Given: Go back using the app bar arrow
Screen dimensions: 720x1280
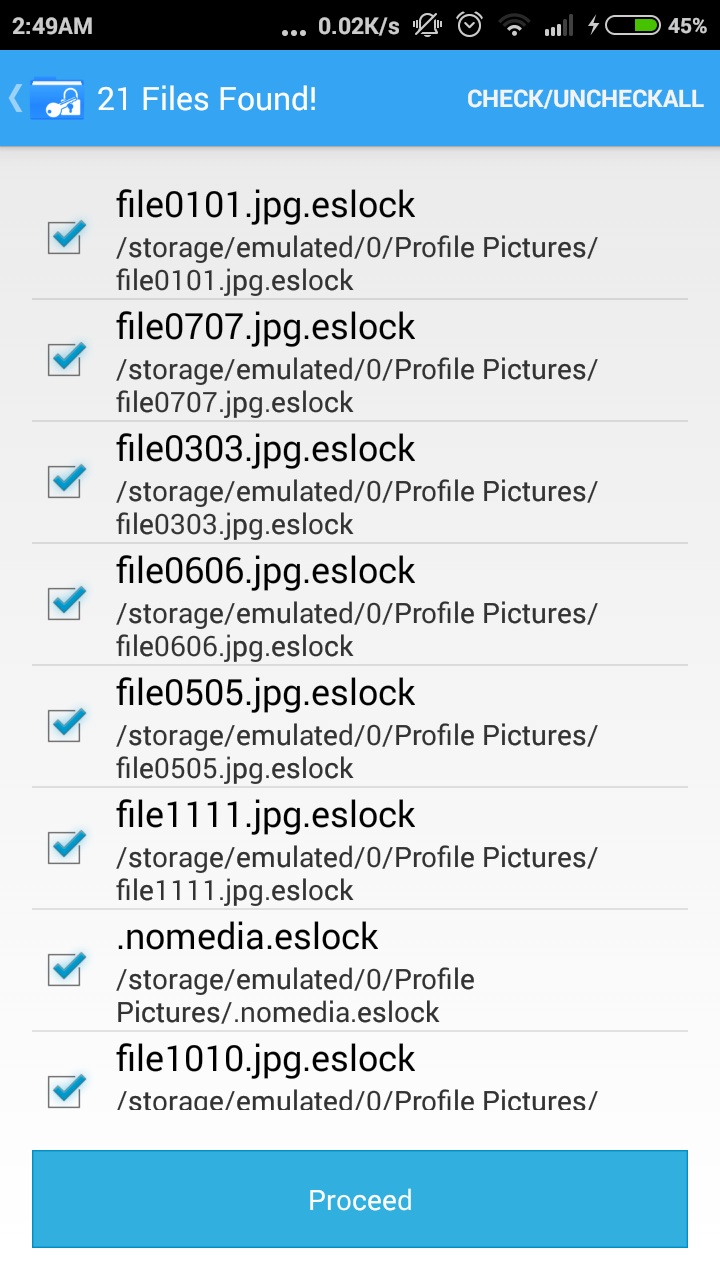Looking at the screenshot, I should click(16, 98).
